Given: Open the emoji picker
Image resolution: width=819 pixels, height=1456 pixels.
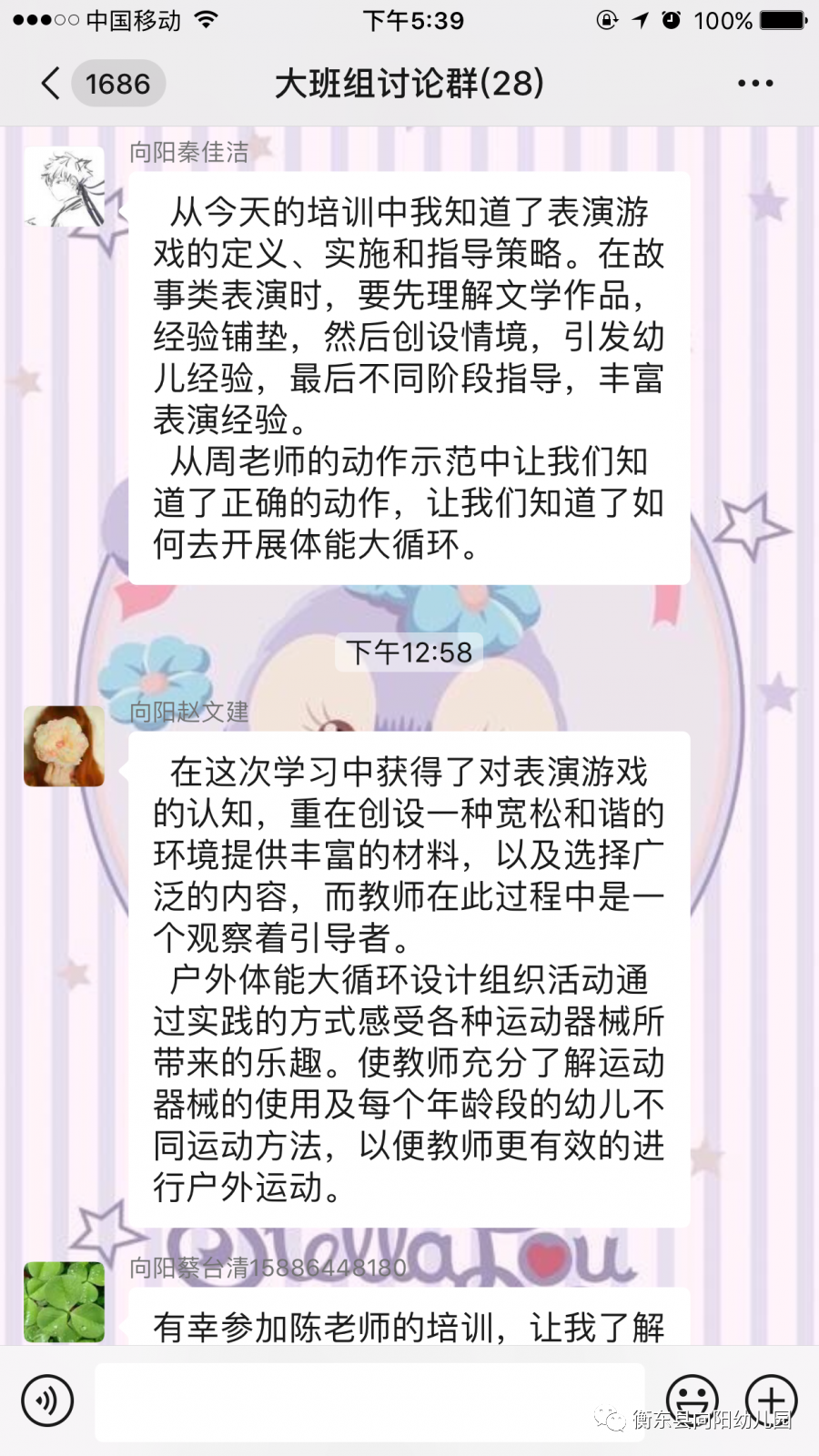Looking at the screenshot, I should (x=692, y=1399).
